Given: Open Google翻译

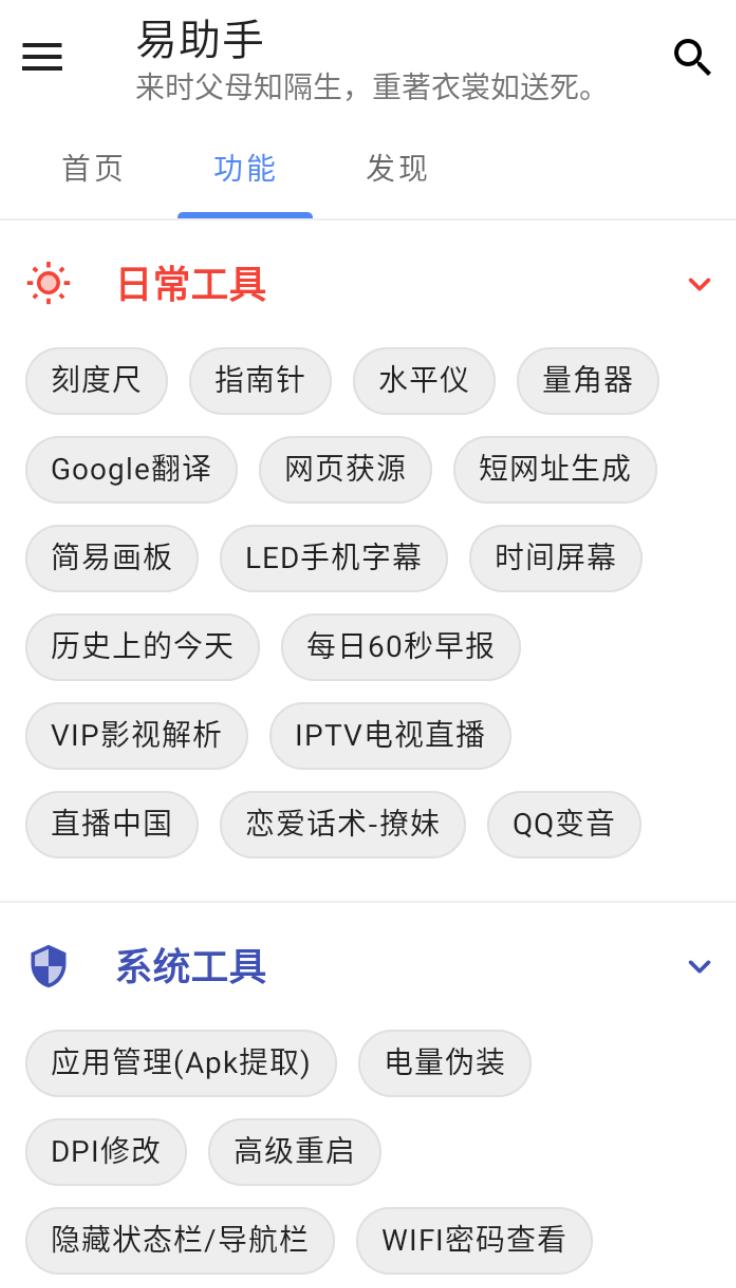Looking at the screenshot, I should (131, 469).
